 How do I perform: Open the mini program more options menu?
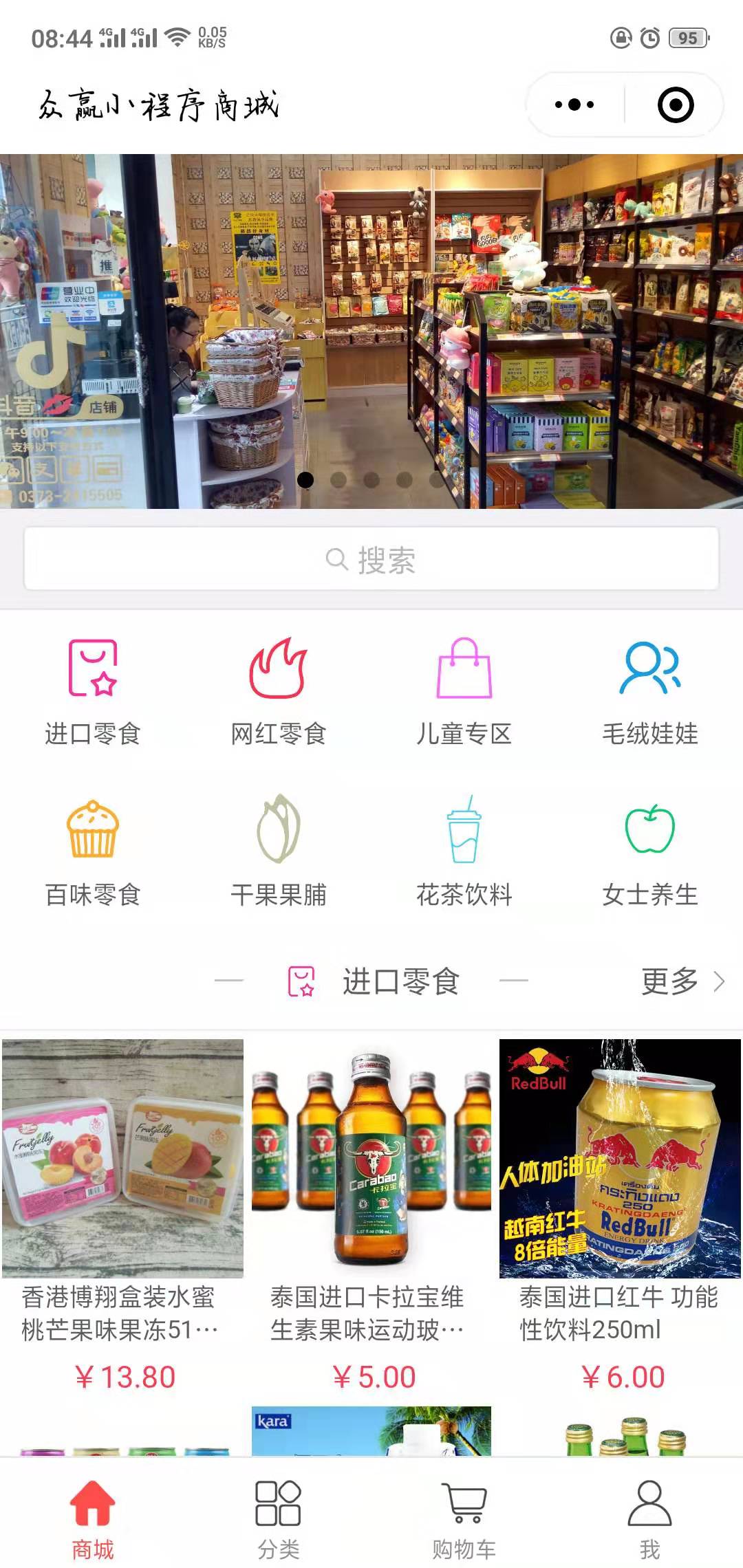click(x=574, y=105)
